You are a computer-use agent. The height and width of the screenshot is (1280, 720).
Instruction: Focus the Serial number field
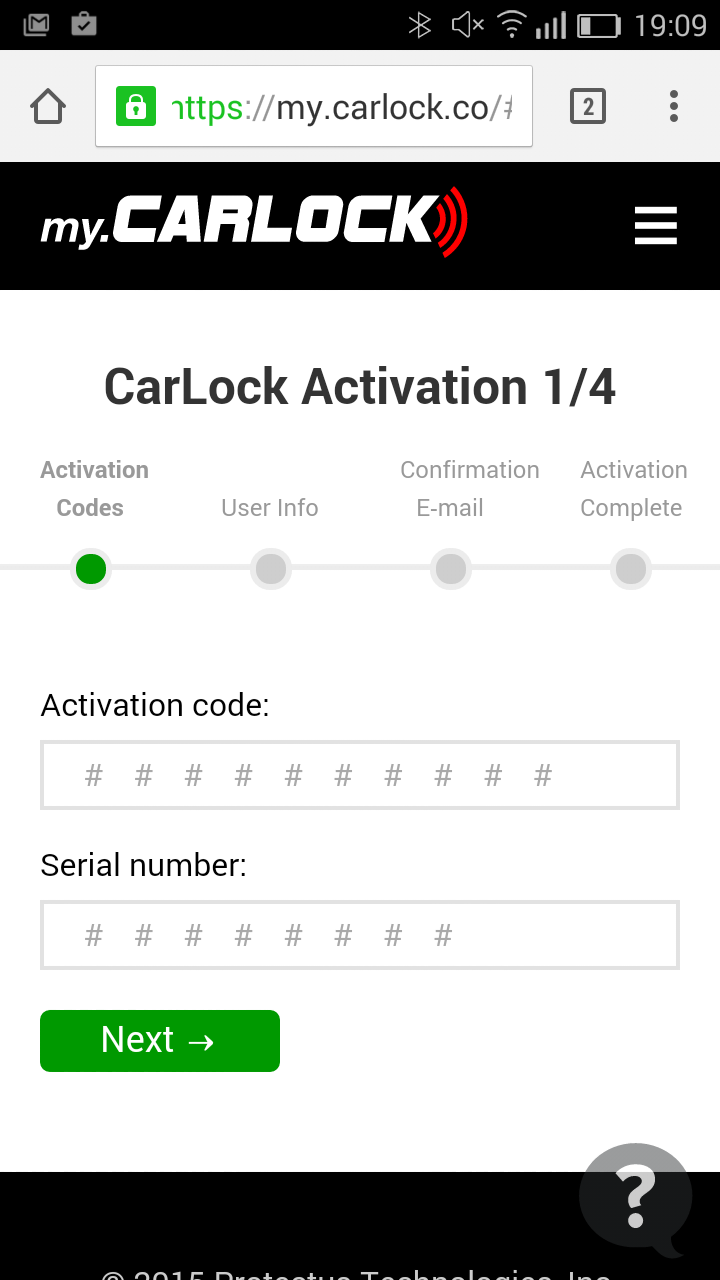pyautogui.click(x=360, y=935)
